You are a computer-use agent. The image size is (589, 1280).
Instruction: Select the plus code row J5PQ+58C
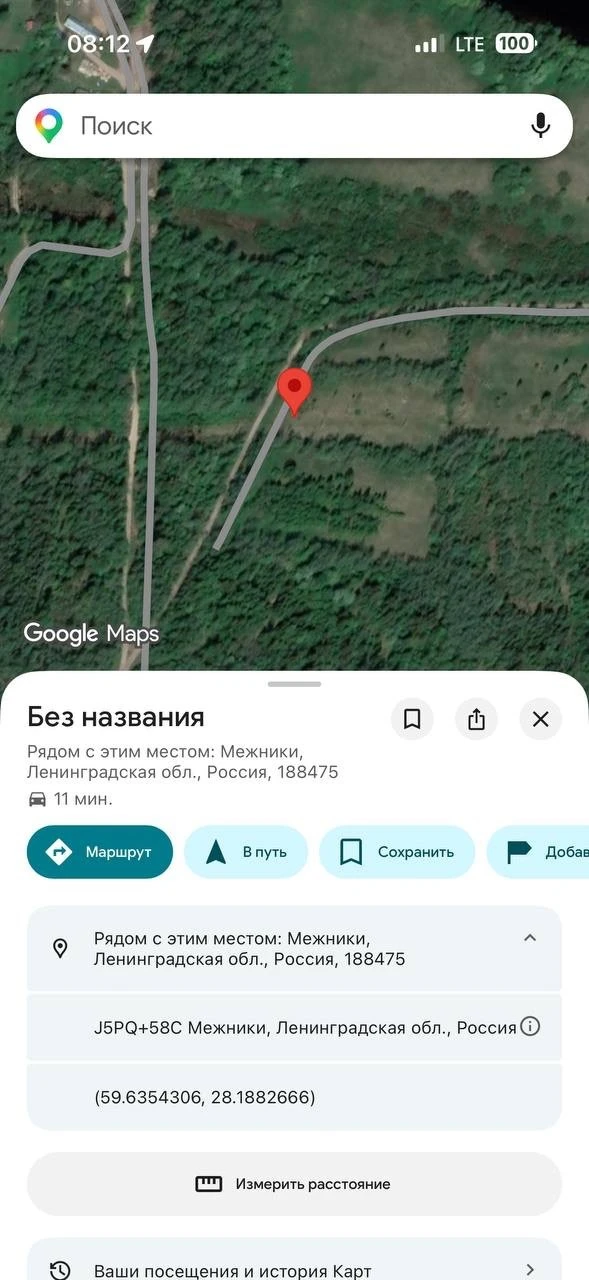pyautogui.click(x=294, y=1027)
